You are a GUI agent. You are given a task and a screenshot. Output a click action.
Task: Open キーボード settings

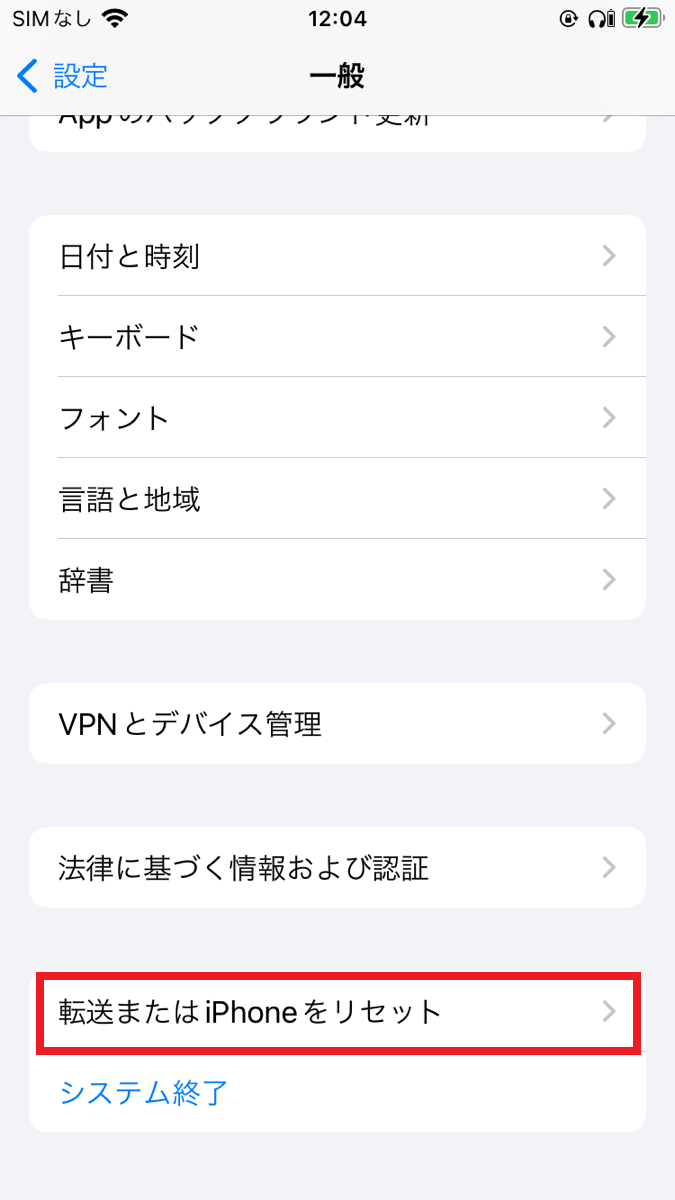337,337
